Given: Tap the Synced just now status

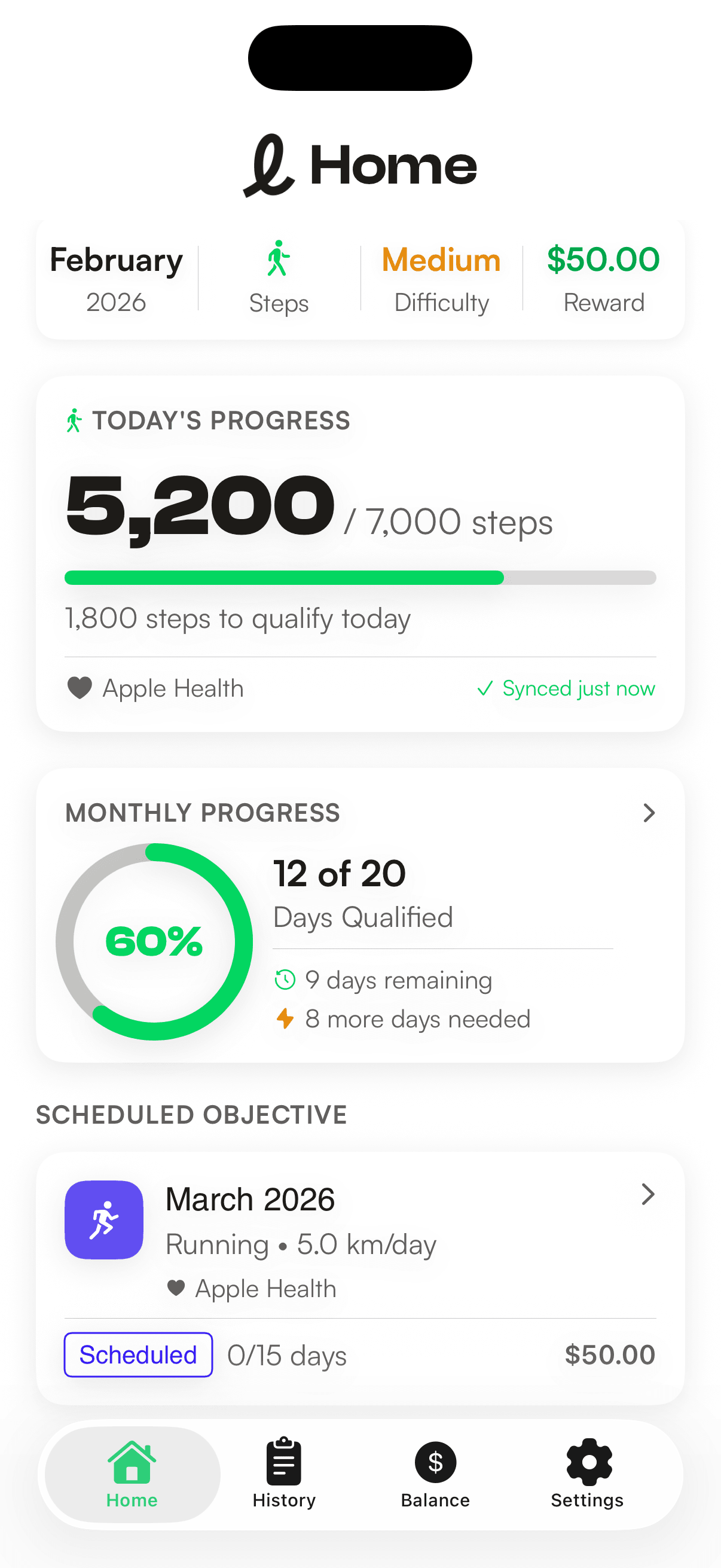Looking at the screenshot, I should (x=566, y=688).
